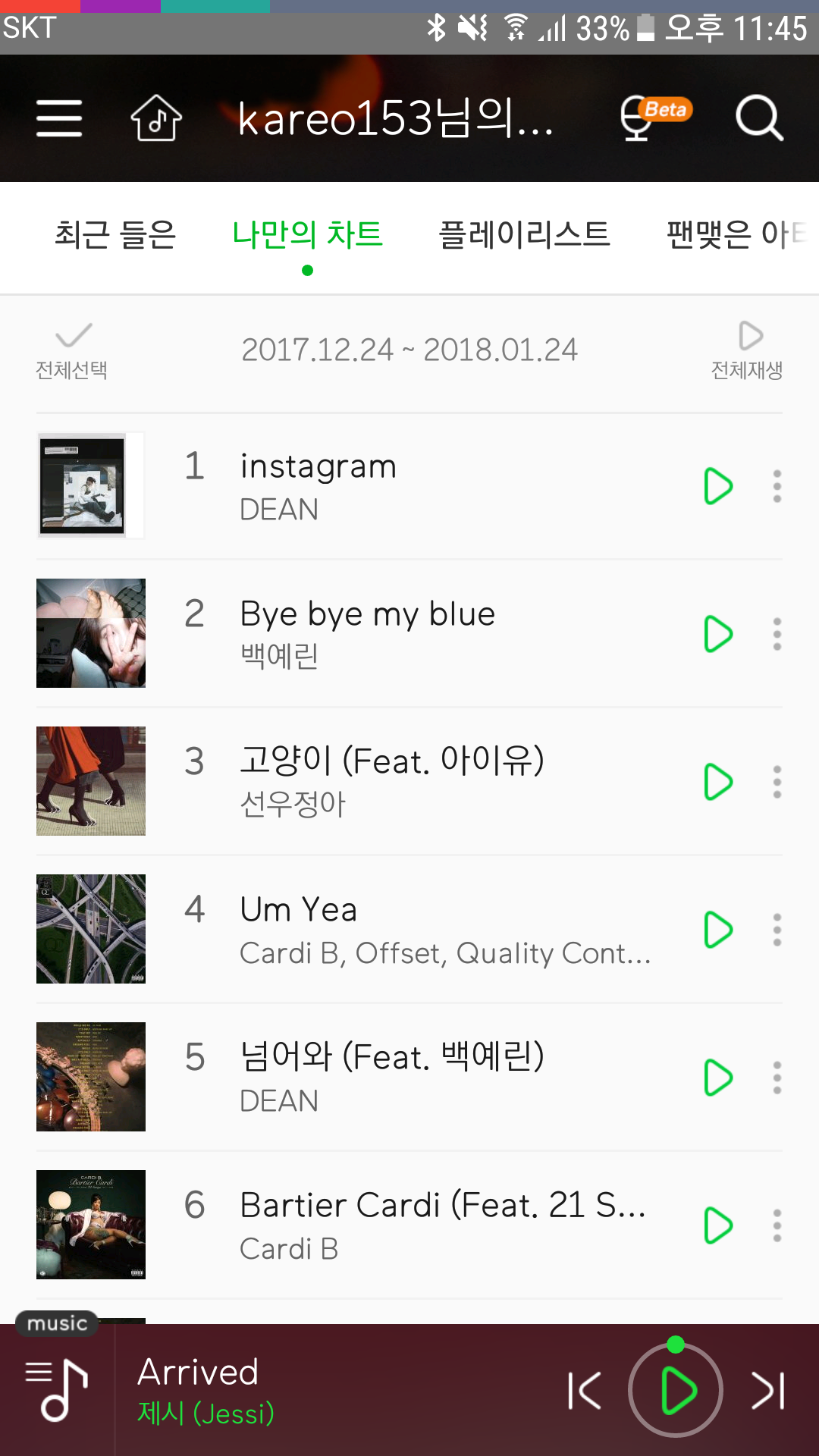
Task: Open the hamburger menu
Action: point(59,118)
